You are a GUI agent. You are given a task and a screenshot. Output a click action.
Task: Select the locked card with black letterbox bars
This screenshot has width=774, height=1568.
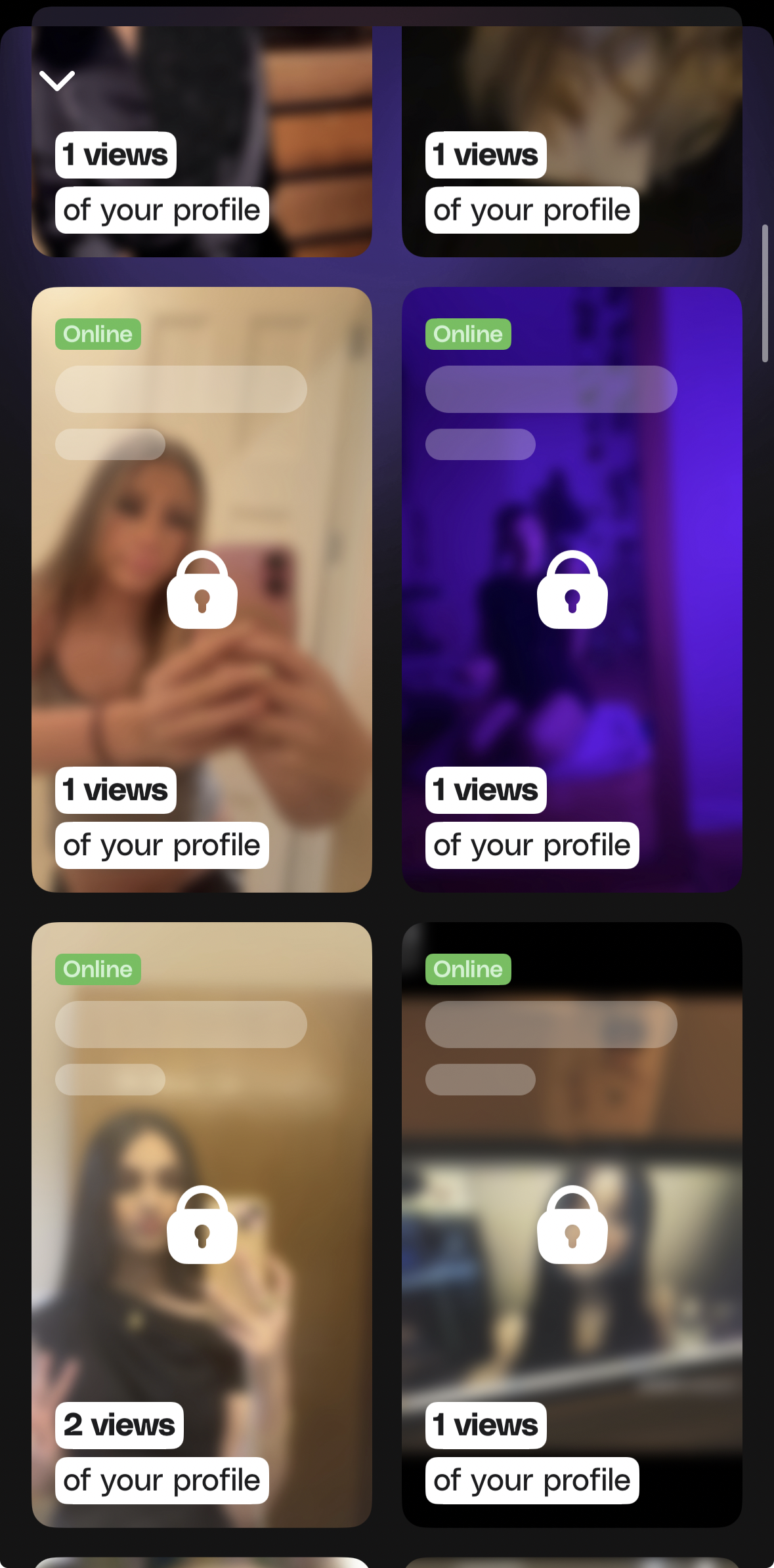(572, 1223)
